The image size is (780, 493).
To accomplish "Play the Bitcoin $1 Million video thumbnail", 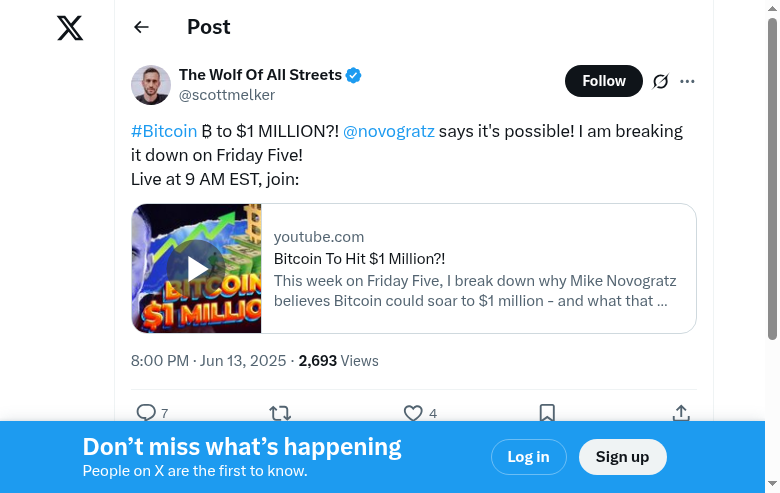I will 197,268.
